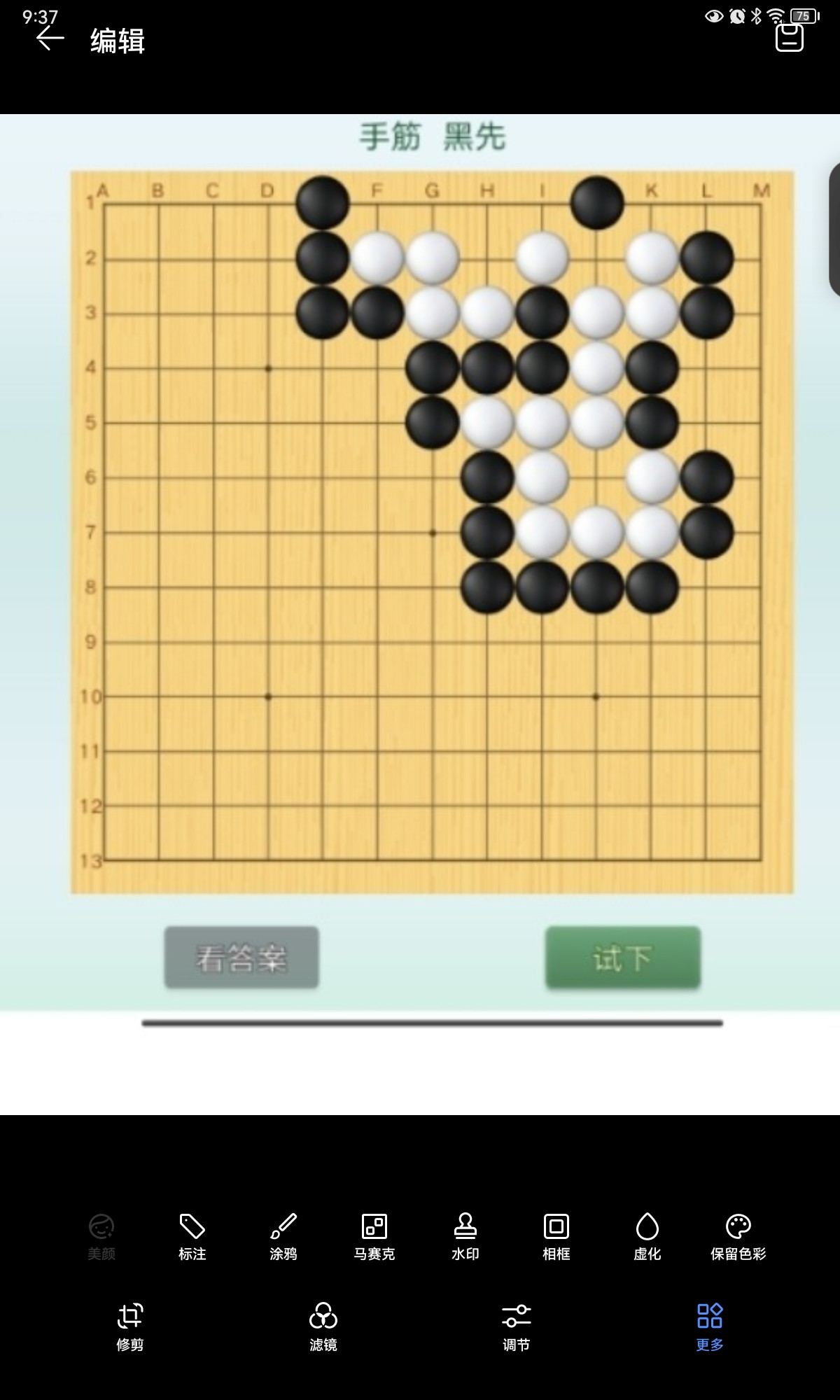Switch to the 更多 more tab
840x1400 pixels.
point(709,1326)
